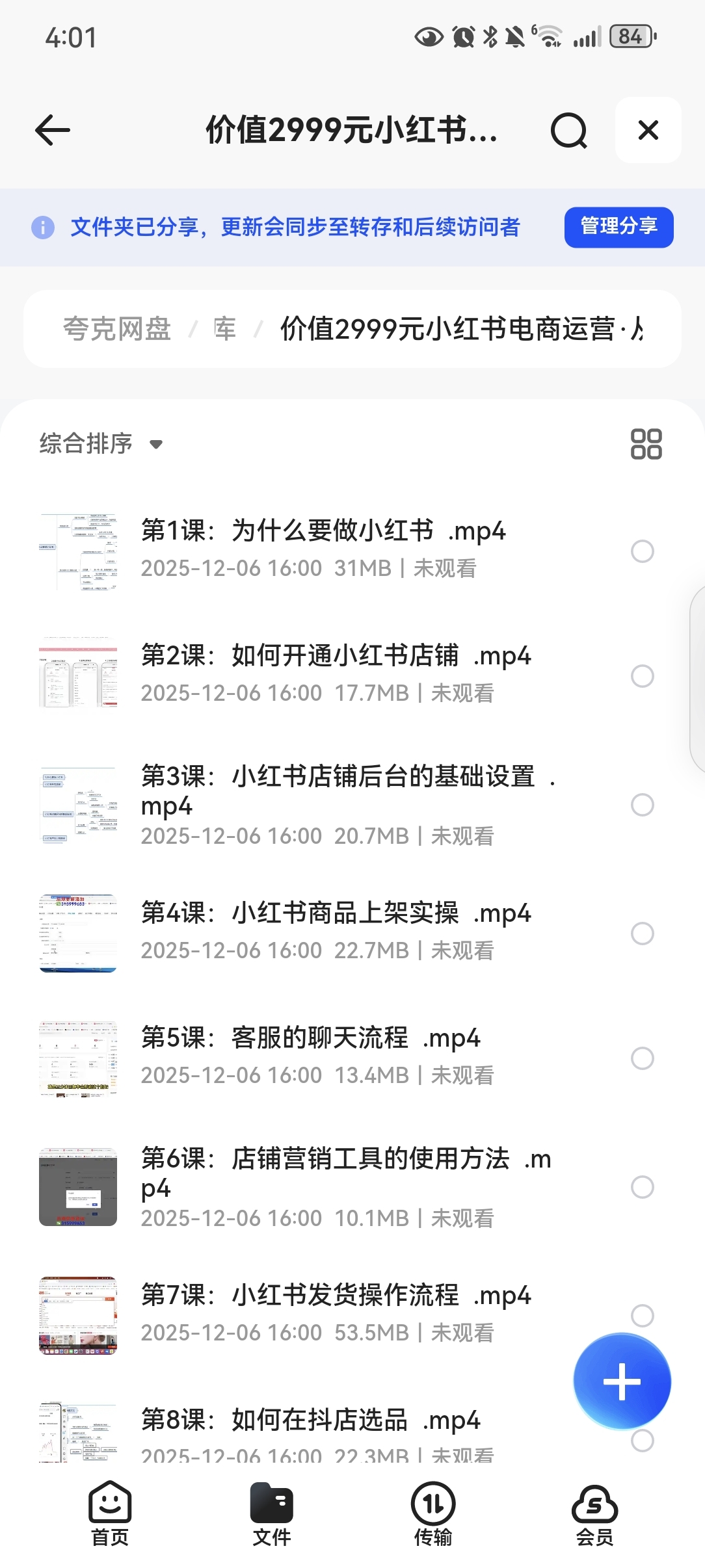705x1568 pixels.
Task: Open search in this folder
Action: click(x=568, y=131)
